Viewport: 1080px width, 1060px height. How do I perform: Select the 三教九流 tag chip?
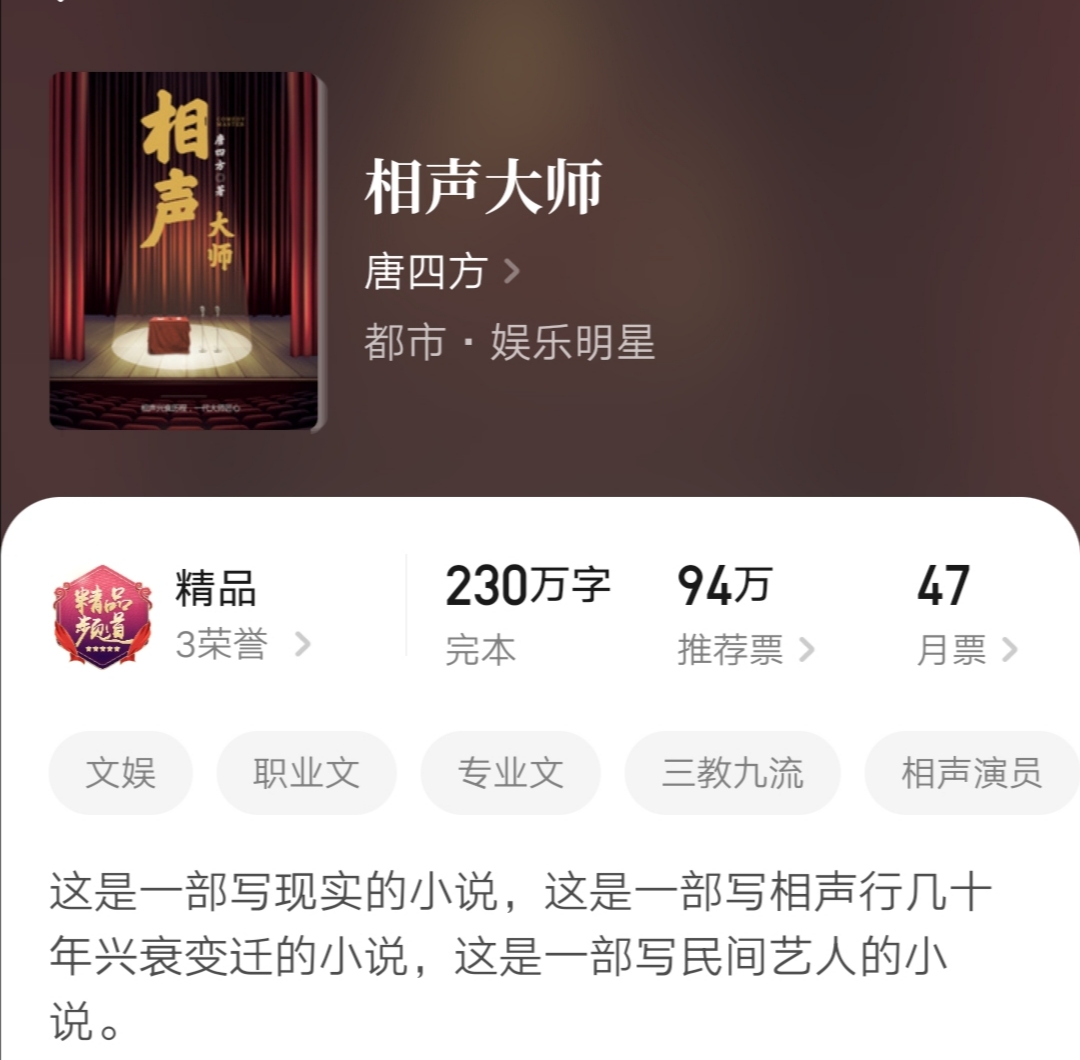click(732, 773)
